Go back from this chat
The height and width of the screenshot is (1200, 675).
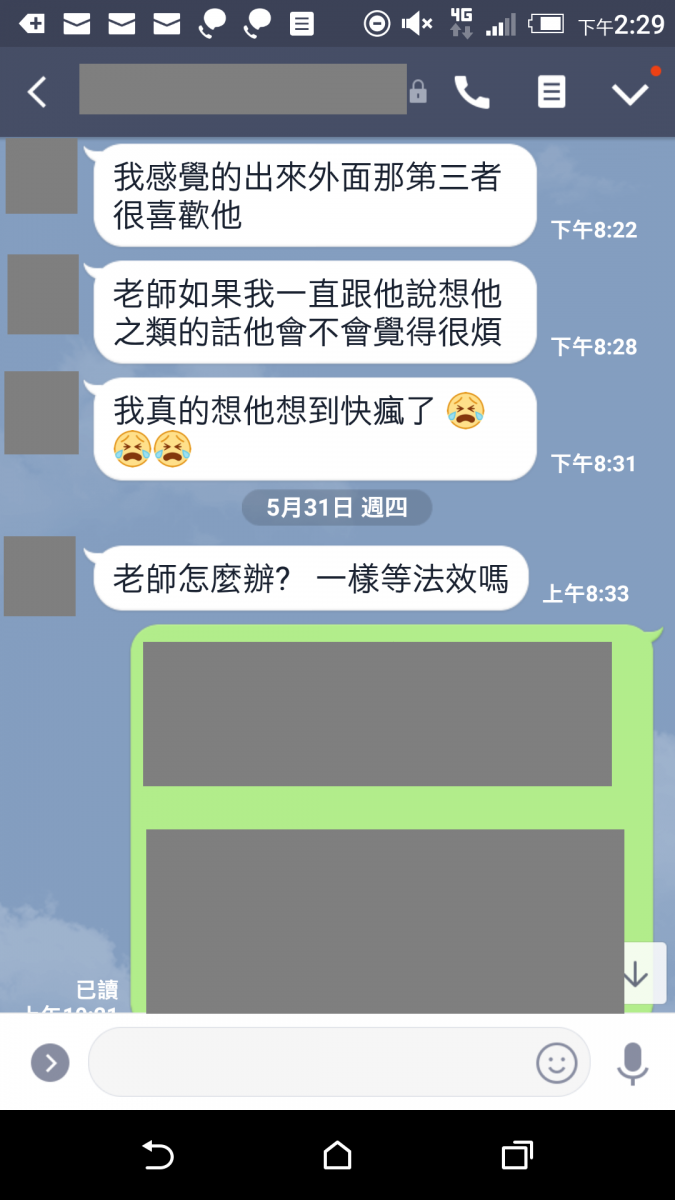tap(37, 93)
